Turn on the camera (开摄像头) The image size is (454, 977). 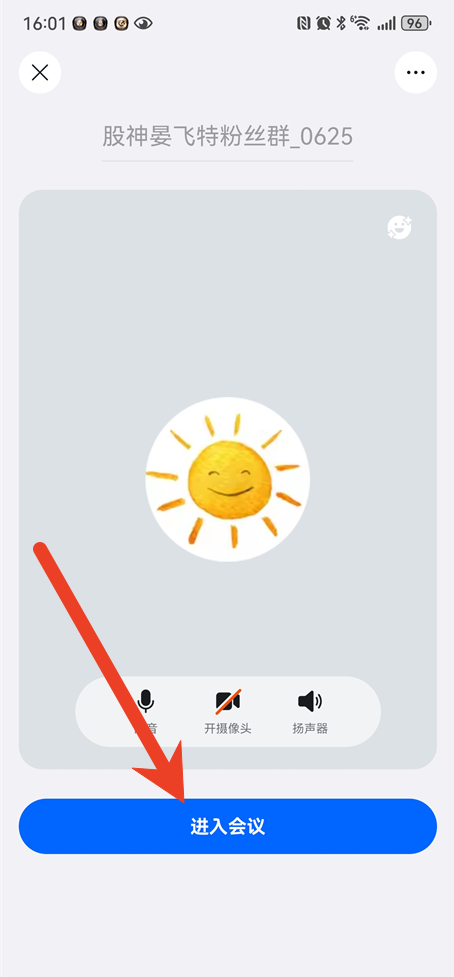coord(228,710)
